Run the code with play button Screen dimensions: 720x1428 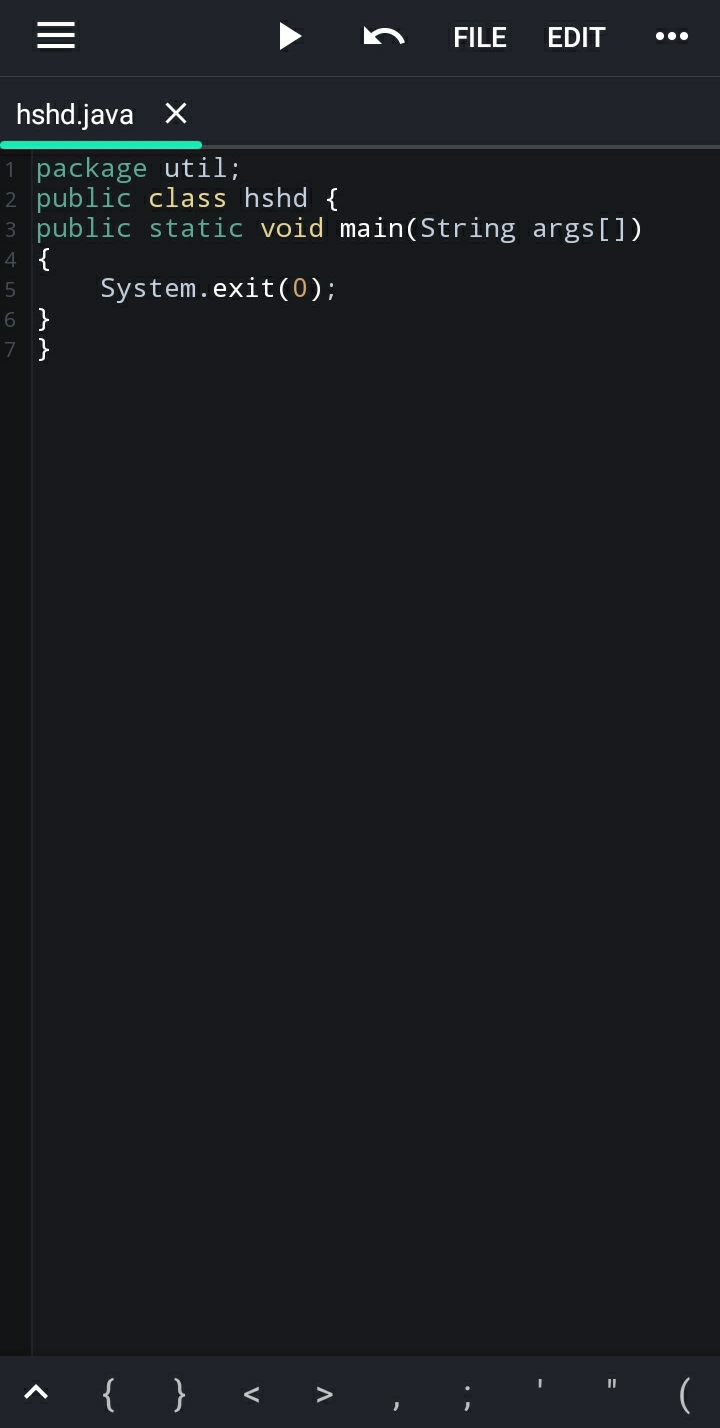pos(289,37)
